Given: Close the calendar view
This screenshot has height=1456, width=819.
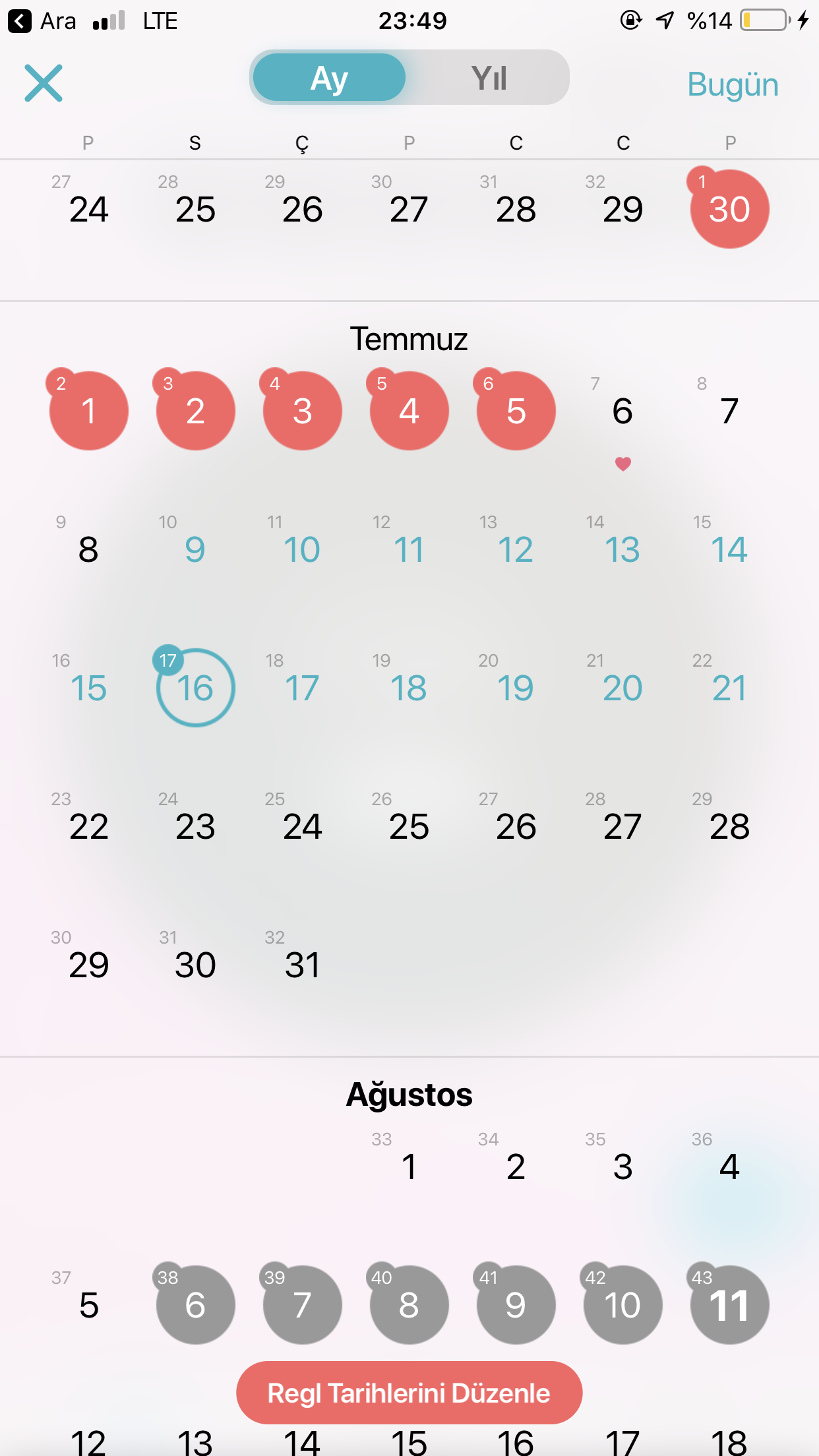Looking at the screenshot, I should [x=44, y=83].
